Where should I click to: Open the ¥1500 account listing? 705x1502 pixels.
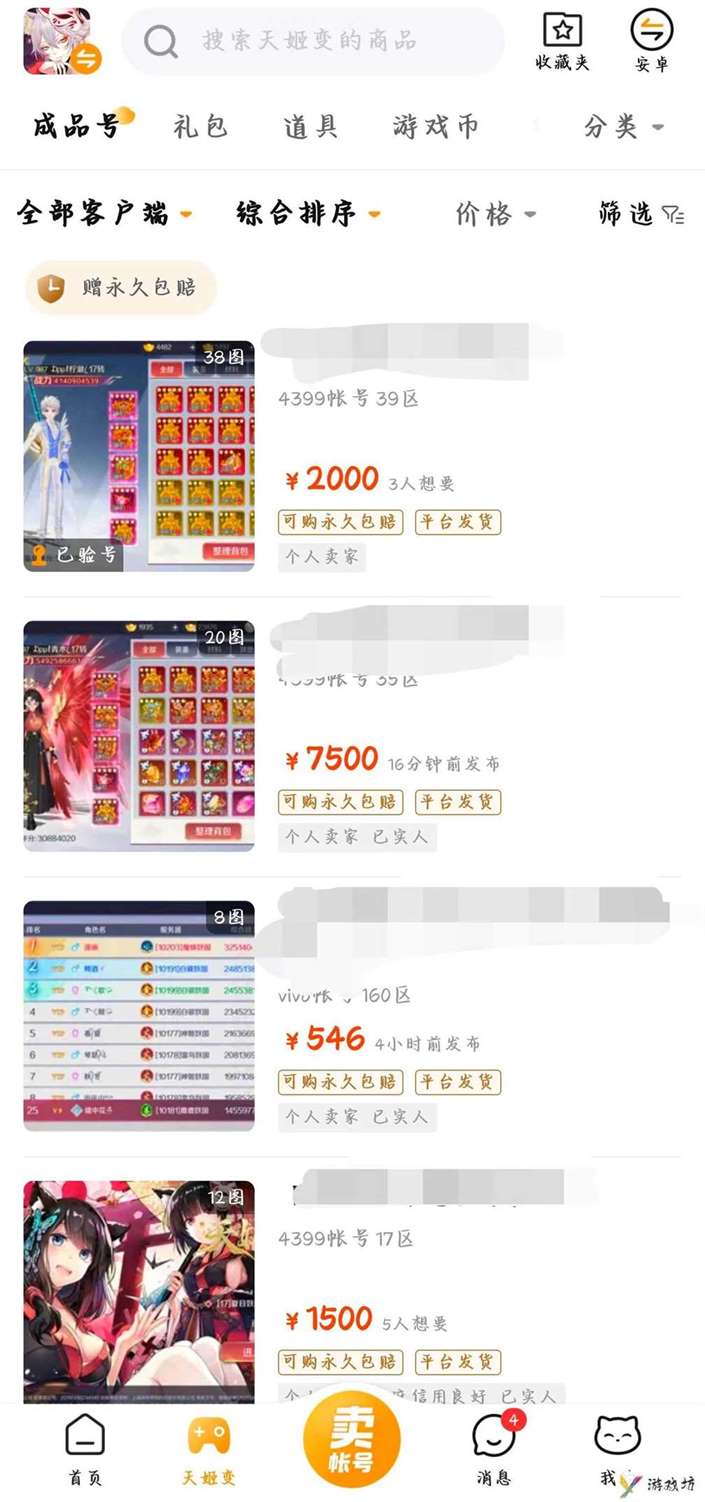pyautogui.click(x=353, y=1290)
